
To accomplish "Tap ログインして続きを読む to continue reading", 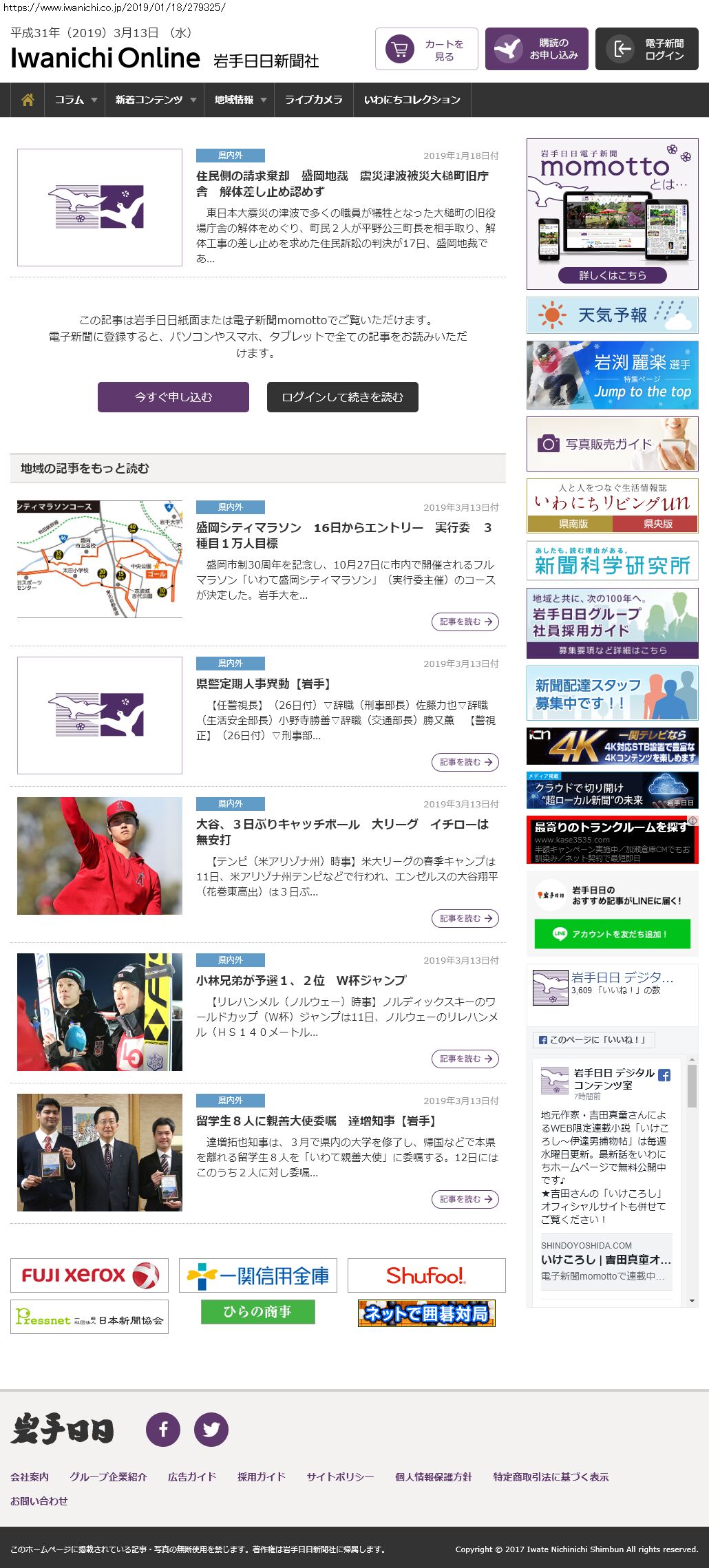I will (x=343, y=397).
